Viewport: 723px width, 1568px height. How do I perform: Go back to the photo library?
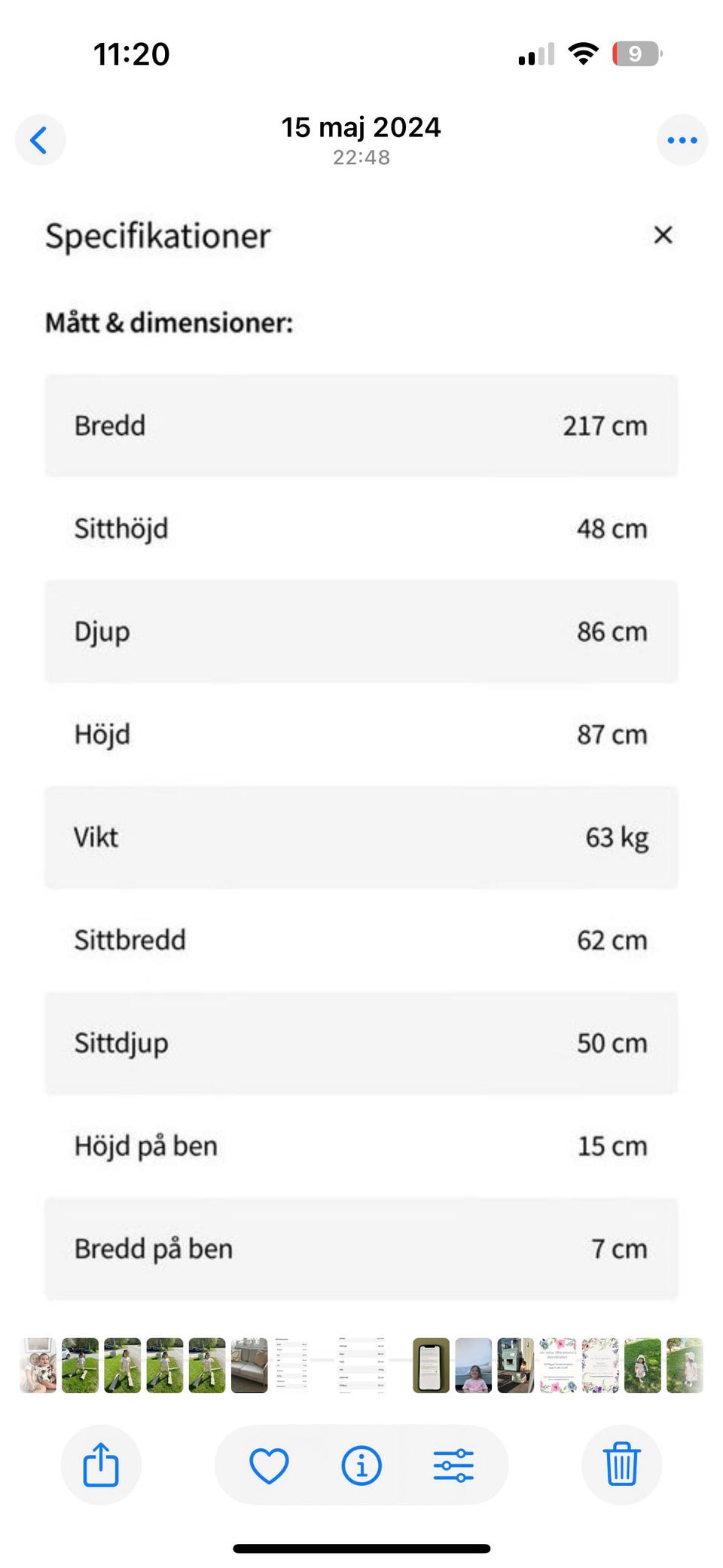click(x=40, y=140)
